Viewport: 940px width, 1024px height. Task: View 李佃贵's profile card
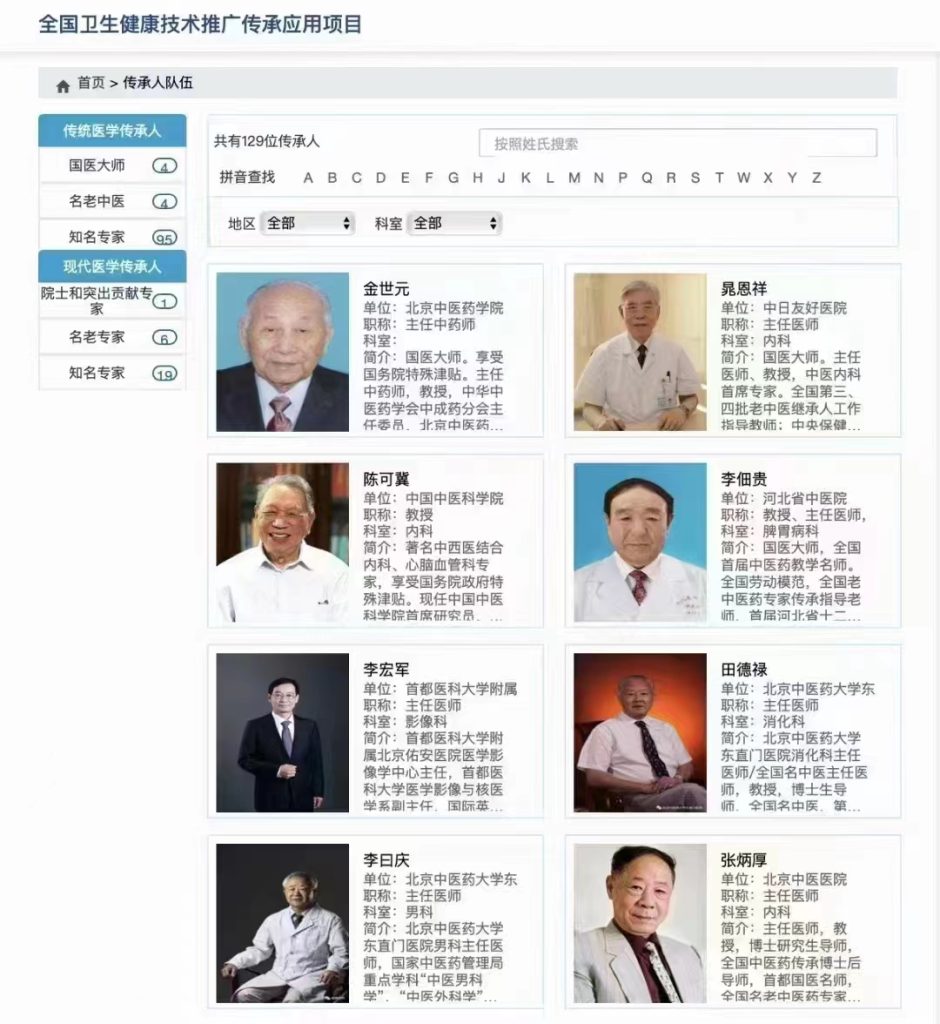(733, 540)
